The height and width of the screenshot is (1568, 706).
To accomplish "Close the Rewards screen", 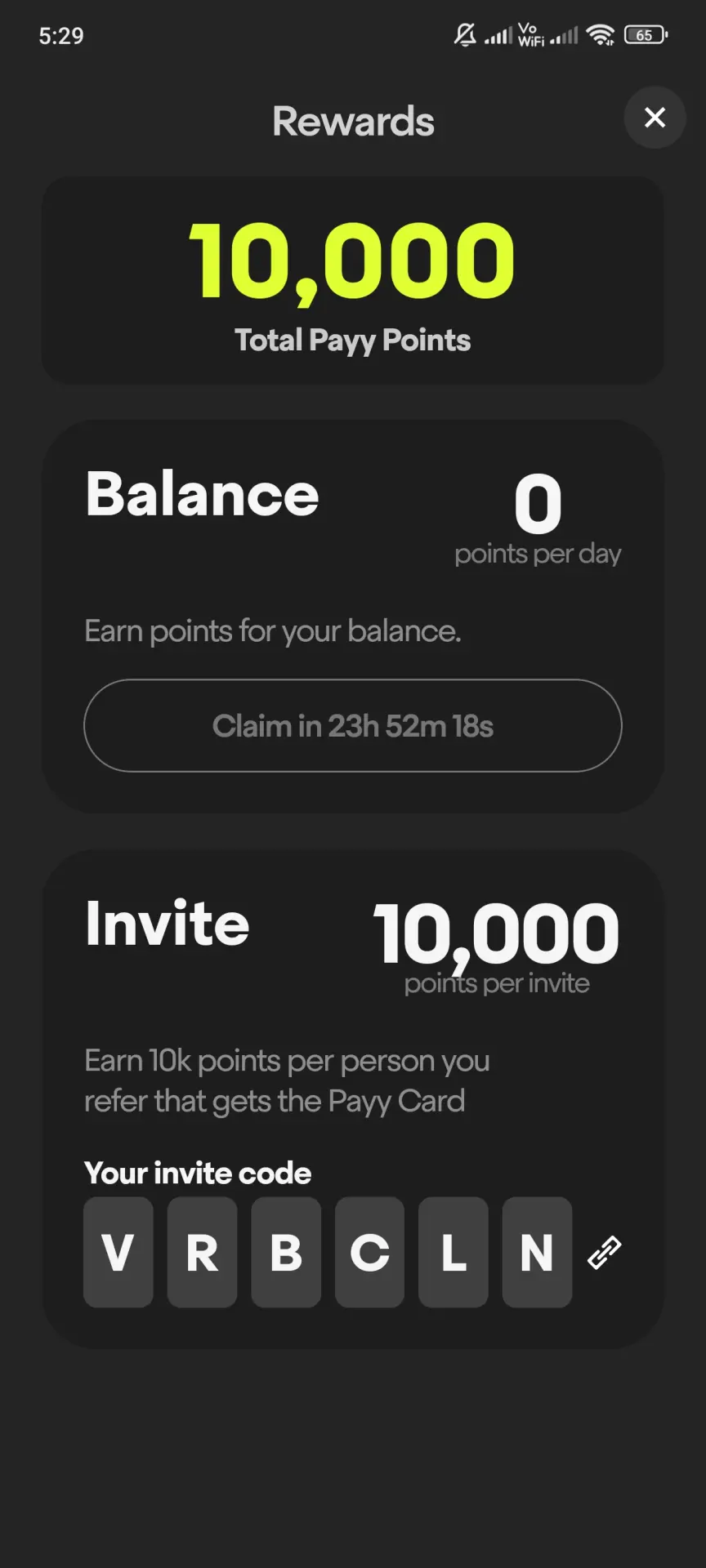I will (x=655, y=118).
